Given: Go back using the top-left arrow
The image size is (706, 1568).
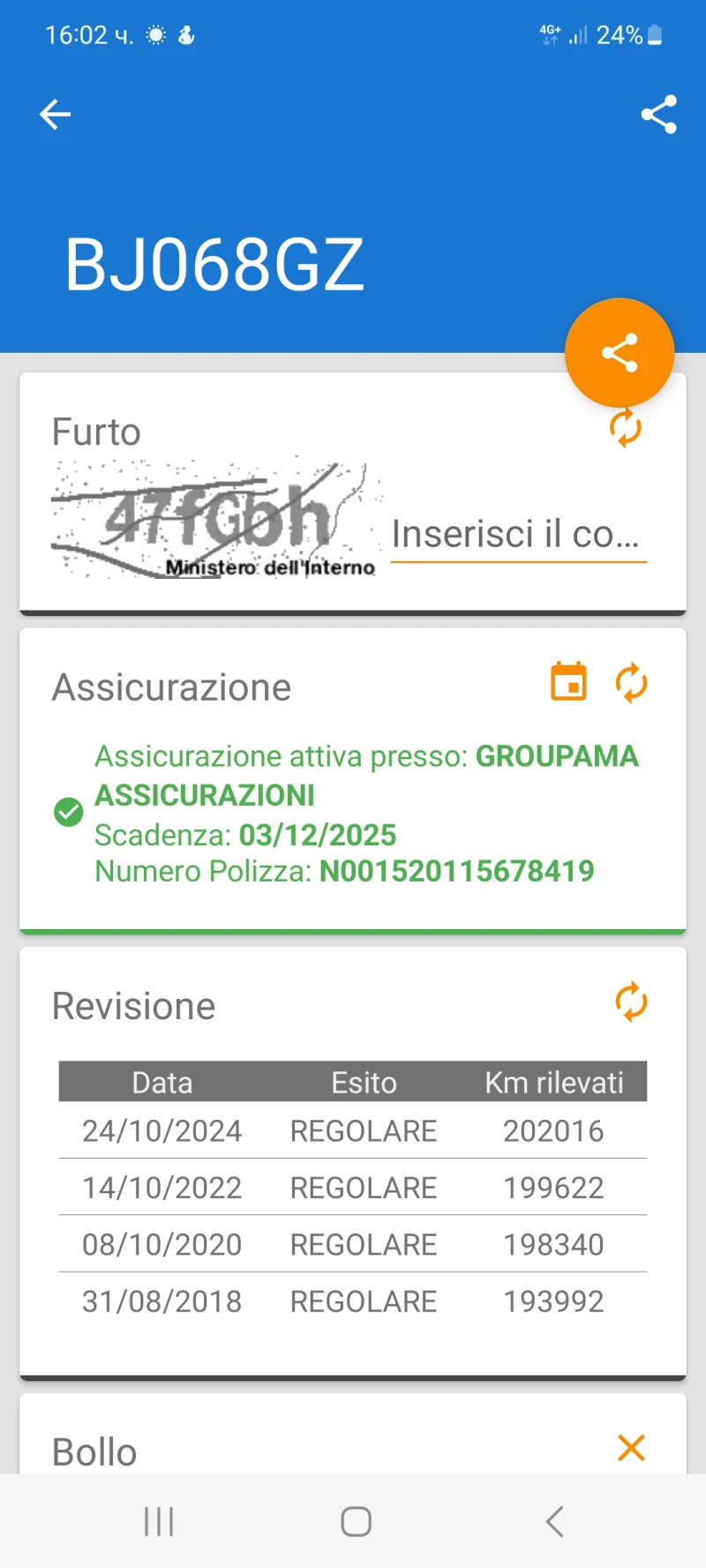Looking at the screenshot, I should (55, 115).
